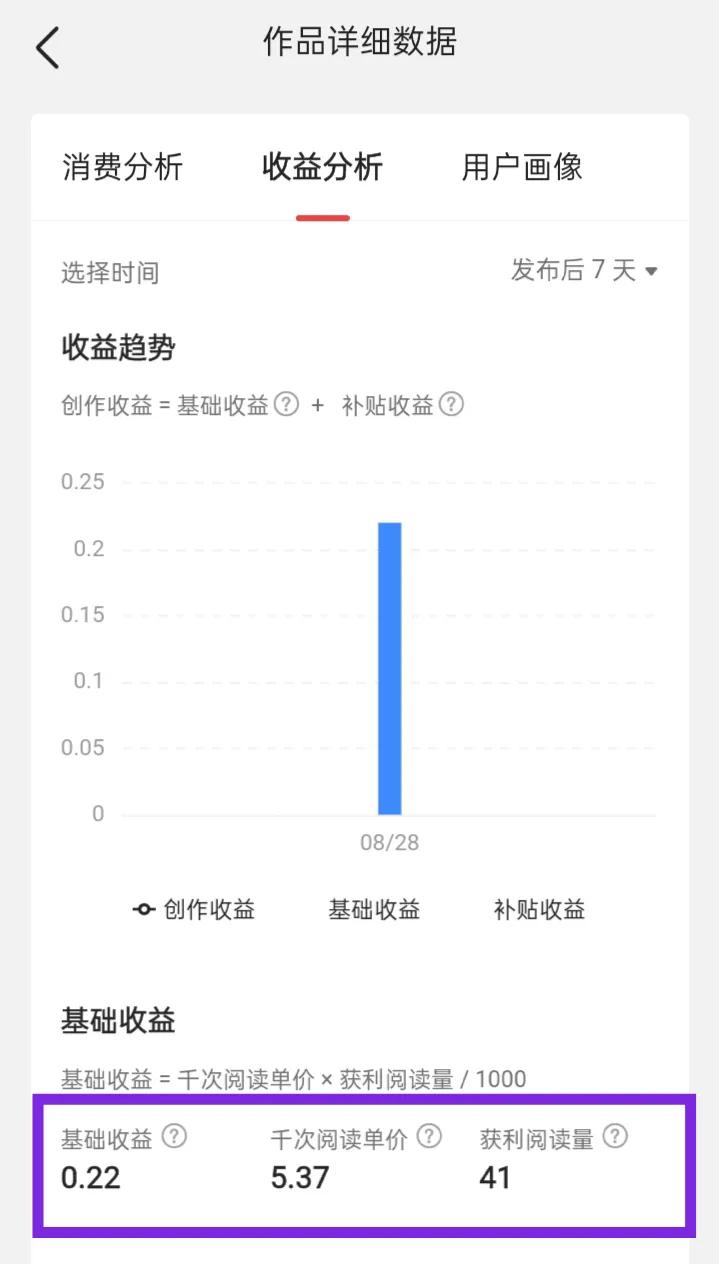Toggle the 补贴收益 chart legend
The width and height of the screenshot is (719, 1264).
(539, 909)
